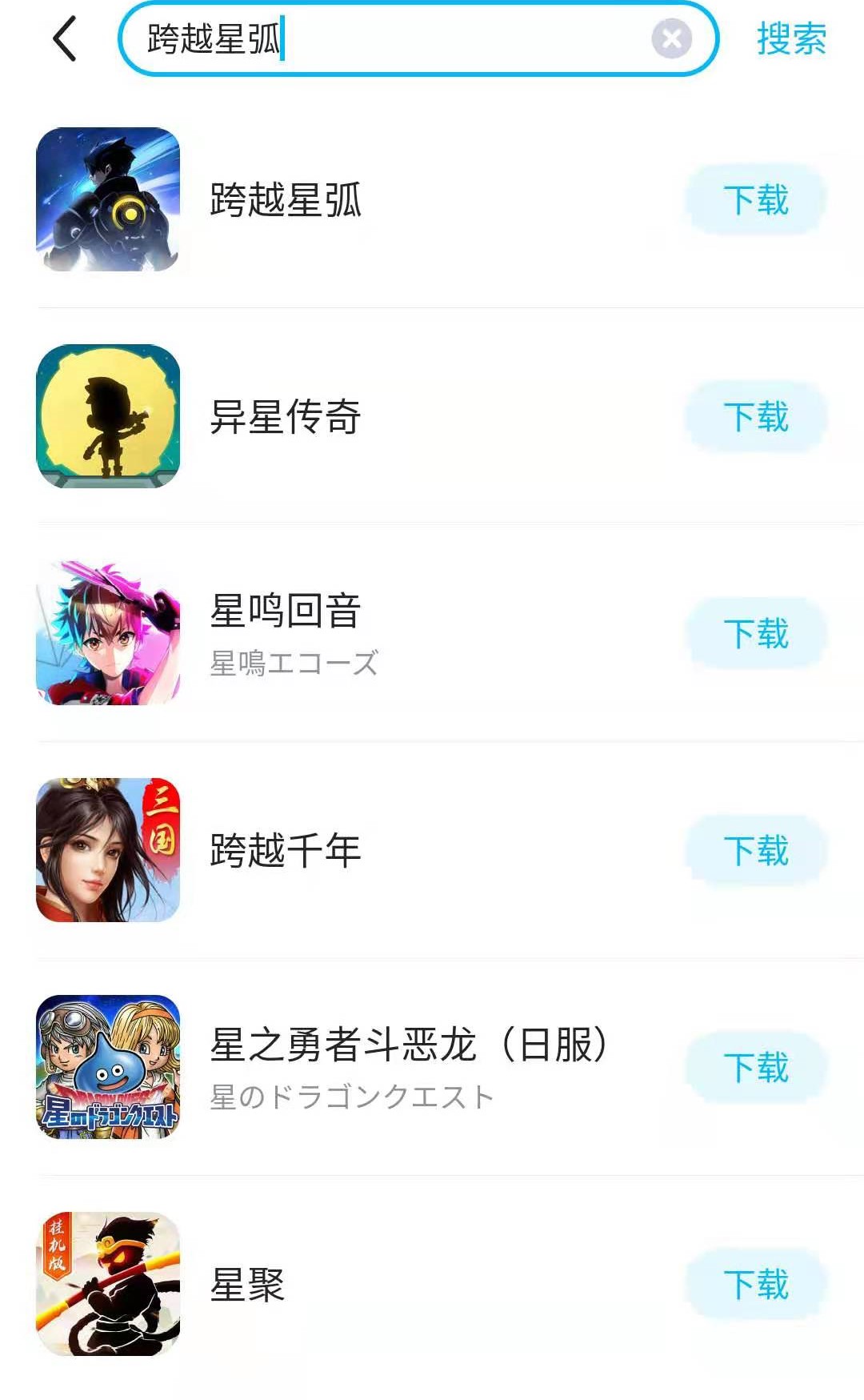Download the game 星鸣回音
Image resolution: width=864 pixels, height=1400 pixels.
pyautogui.click(x=755, y=634)
